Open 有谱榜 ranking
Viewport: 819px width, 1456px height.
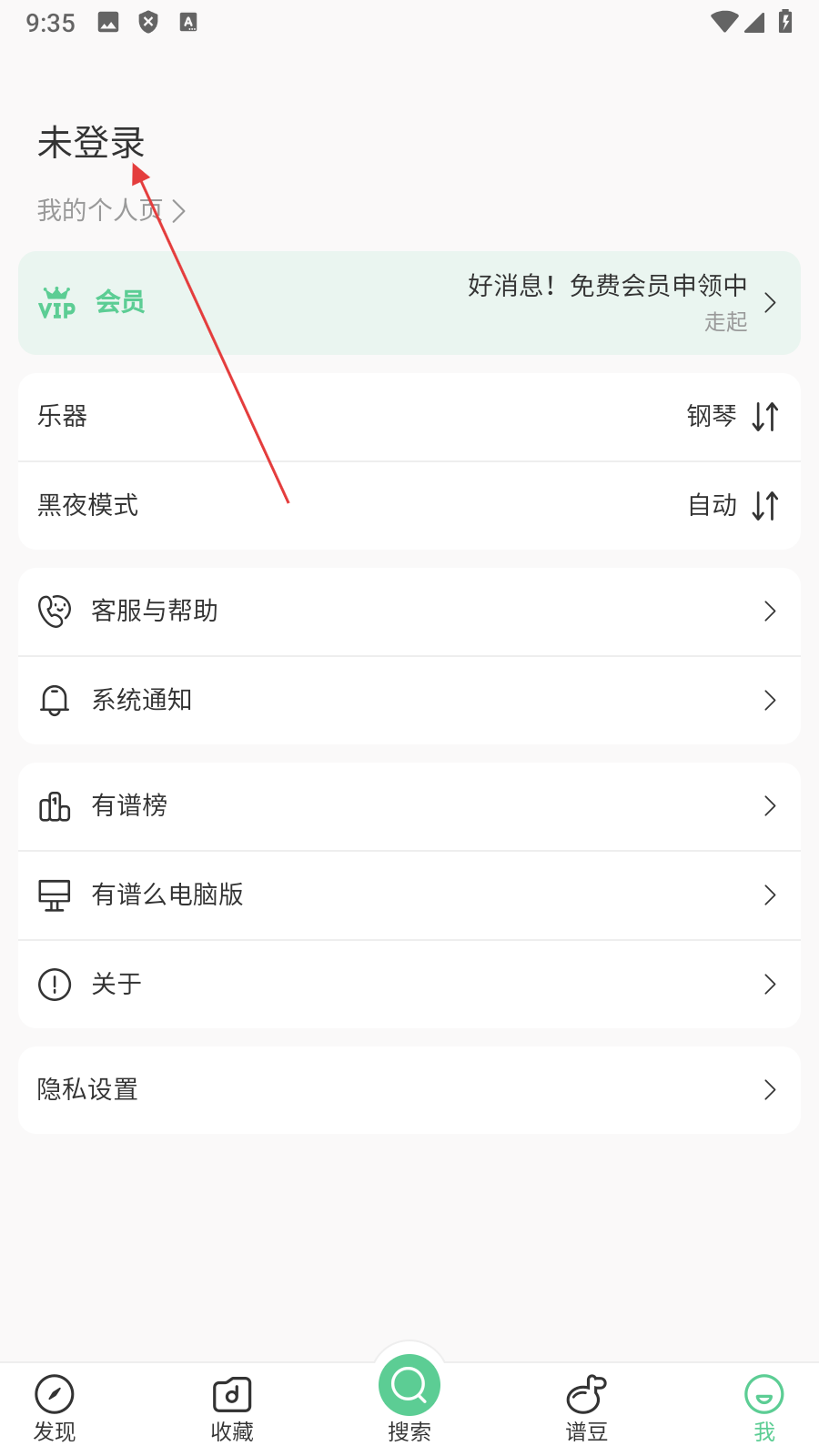coord(409,806)
